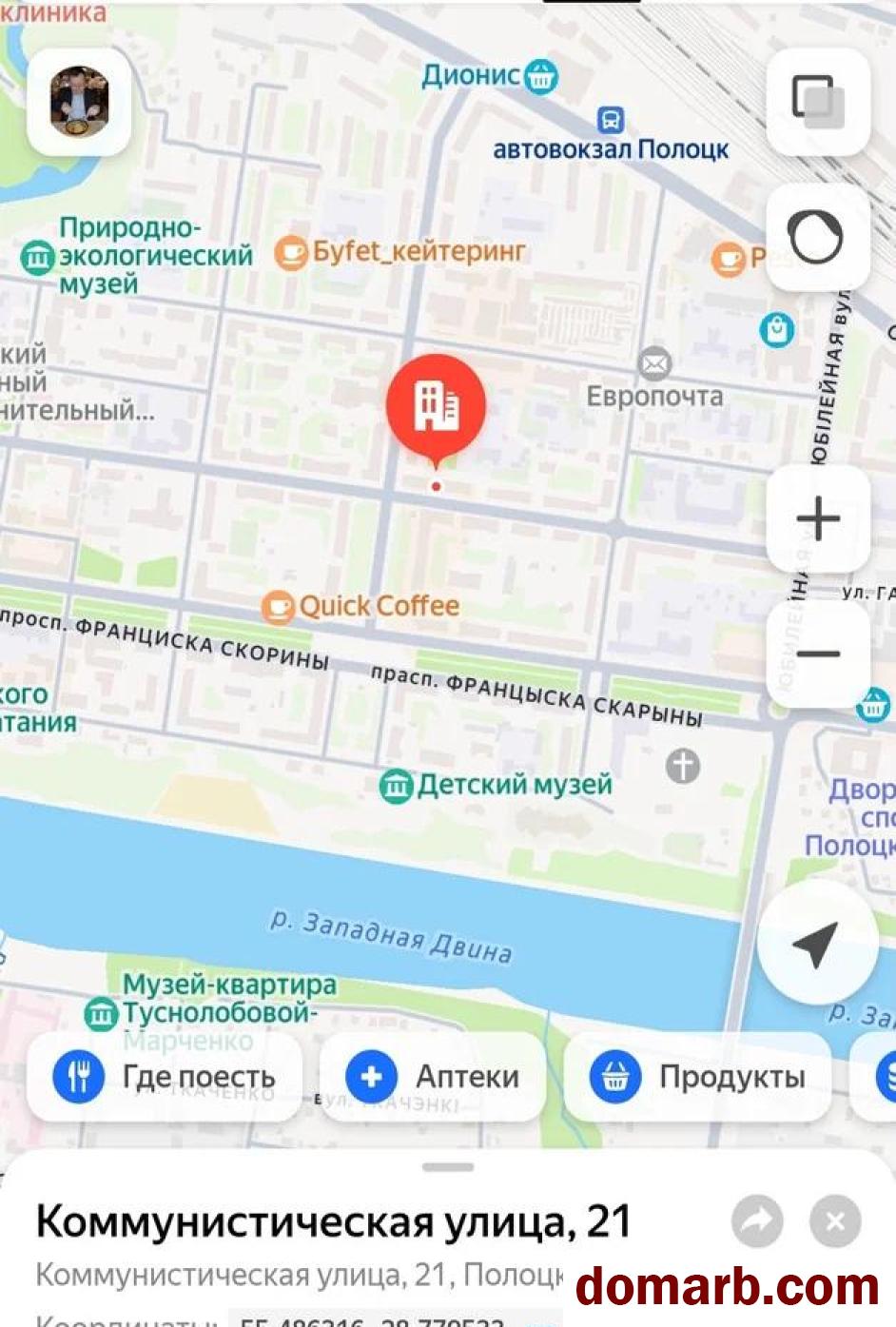Select the Где поесть chip
Viewport: 896px width, 1327px height.
click(165, 1077)
